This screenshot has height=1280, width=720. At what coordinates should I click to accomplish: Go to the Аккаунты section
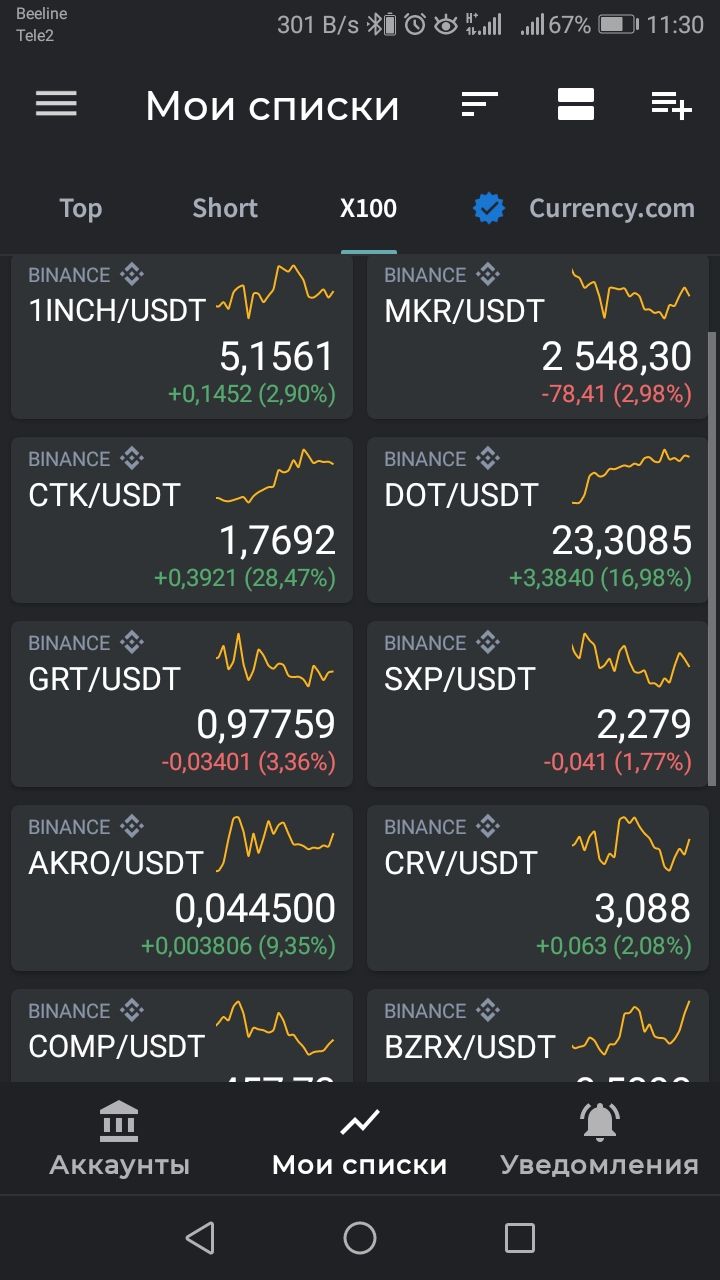click(120, 1140)
